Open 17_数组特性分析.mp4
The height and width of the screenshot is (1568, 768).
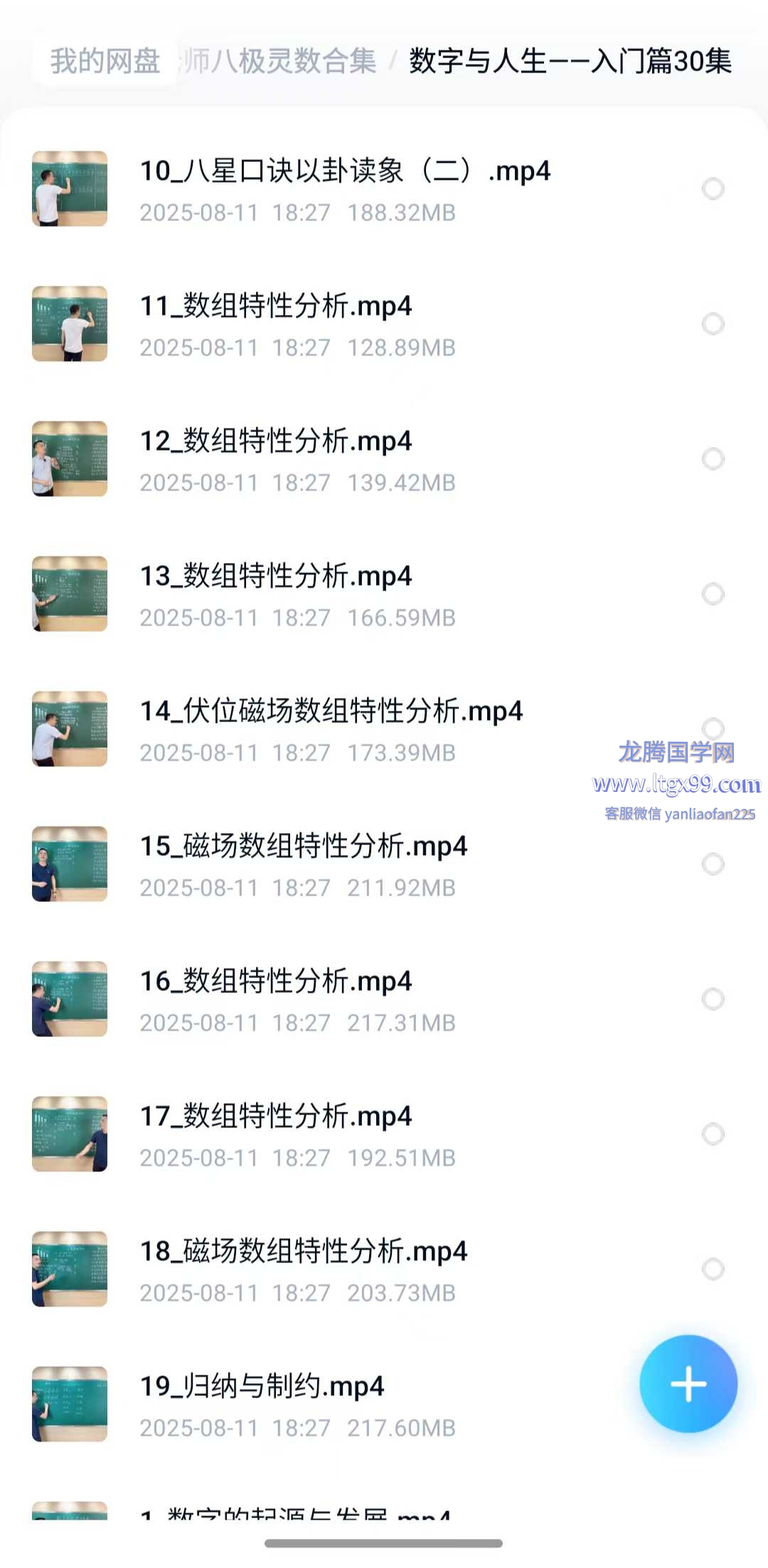click(x=276, y=1117)
